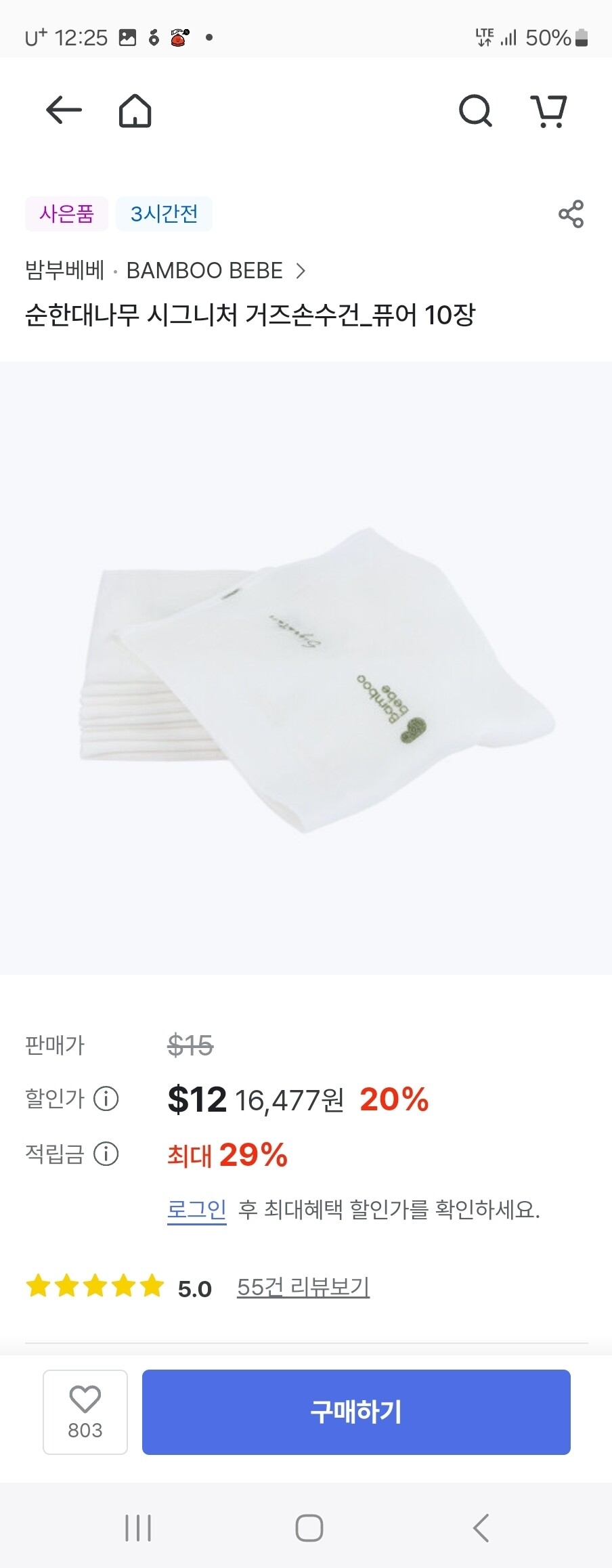612x1568 pixels.
Task: Select the product title 순한대나무 시그니처 거즈손수건
Action: pos(250,313)
